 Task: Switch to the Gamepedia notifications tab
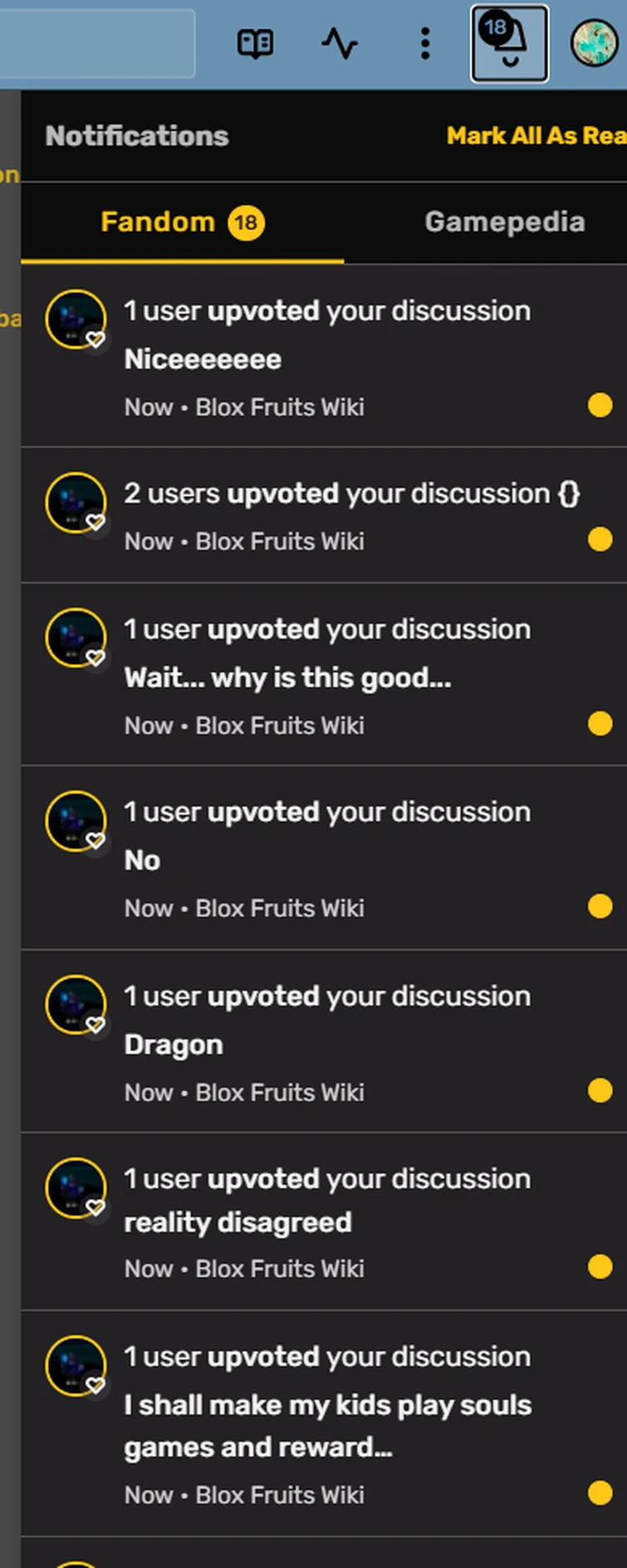pyautogui.click(x=504, y=222)
